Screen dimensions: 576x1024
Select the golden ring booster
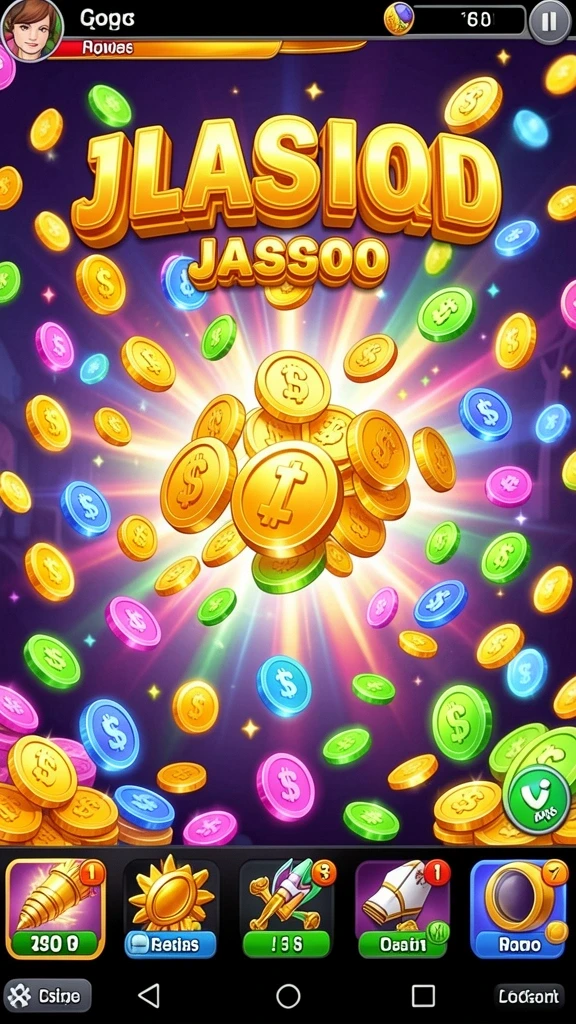[519, 909]
